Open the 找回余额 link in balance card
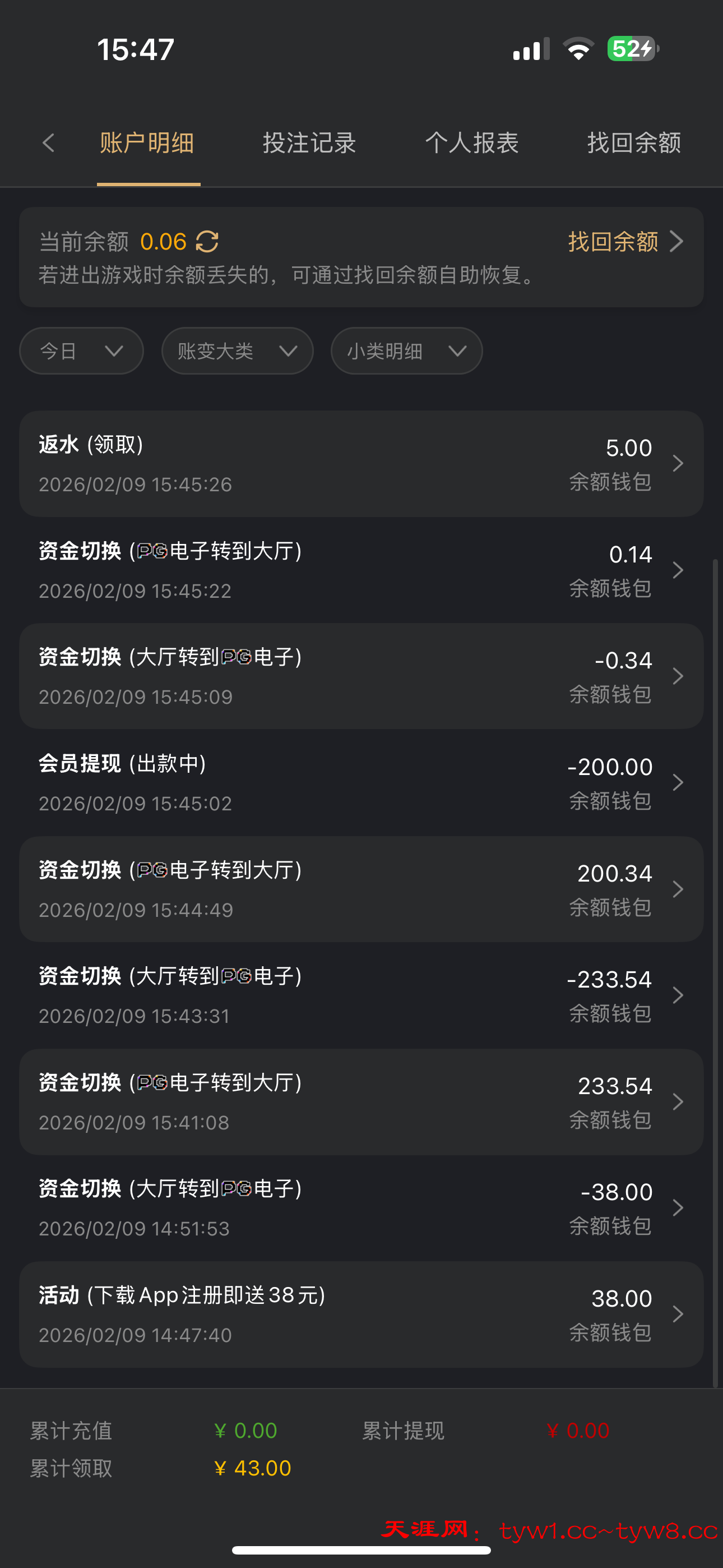Screen dimensions: 723x1568 (624, 242)
